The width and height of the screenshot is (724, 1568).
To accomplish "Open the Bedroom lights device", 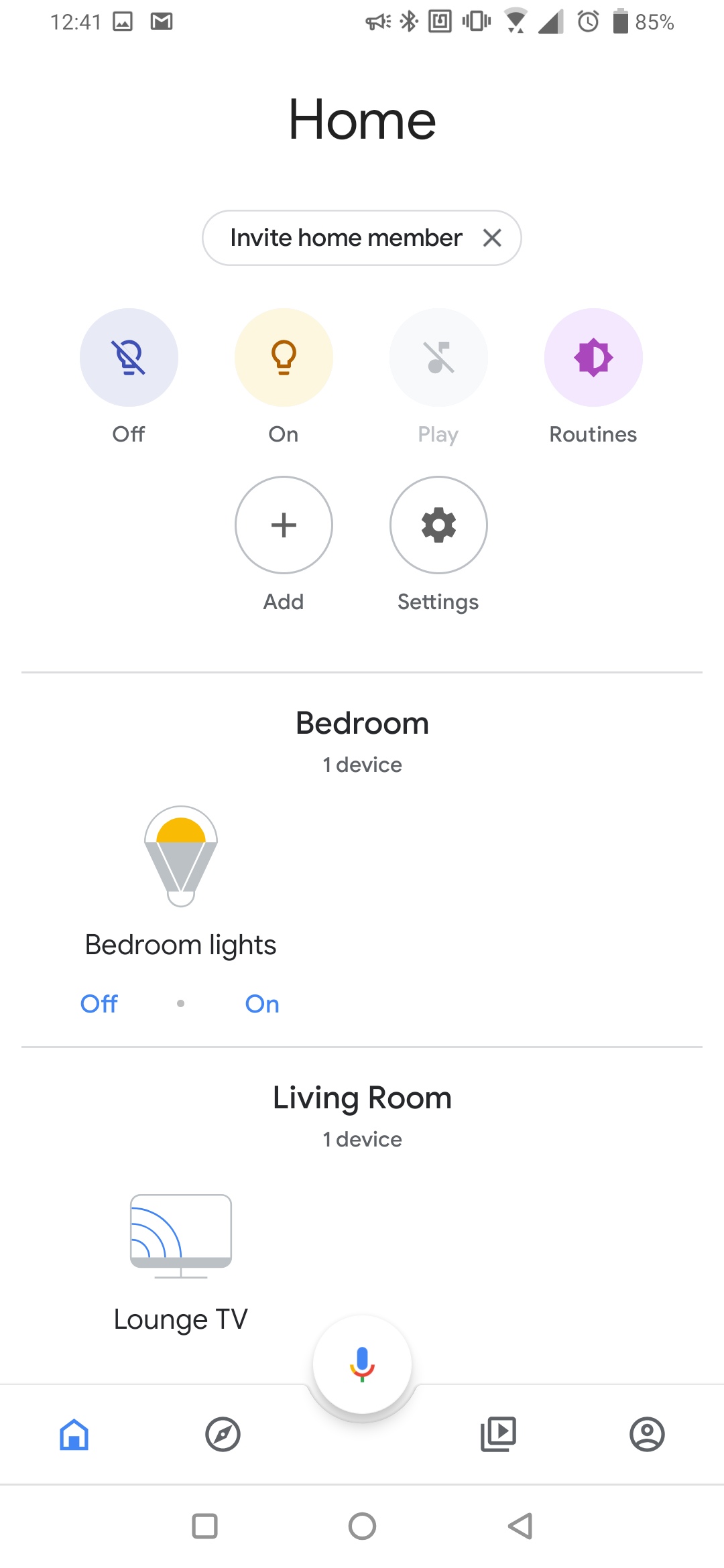I will pos(181,856).
